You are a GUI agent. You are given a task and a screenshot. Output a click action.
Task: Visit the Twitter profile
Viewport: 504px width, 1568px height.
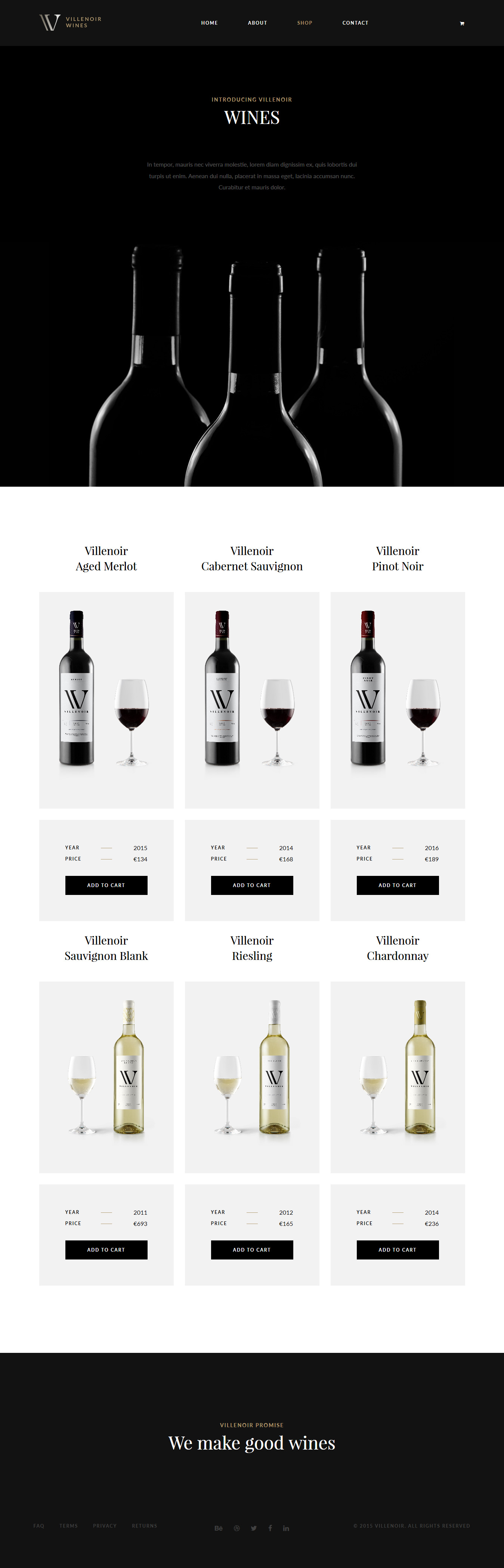pyautogui.click(x=254, y=1528)
